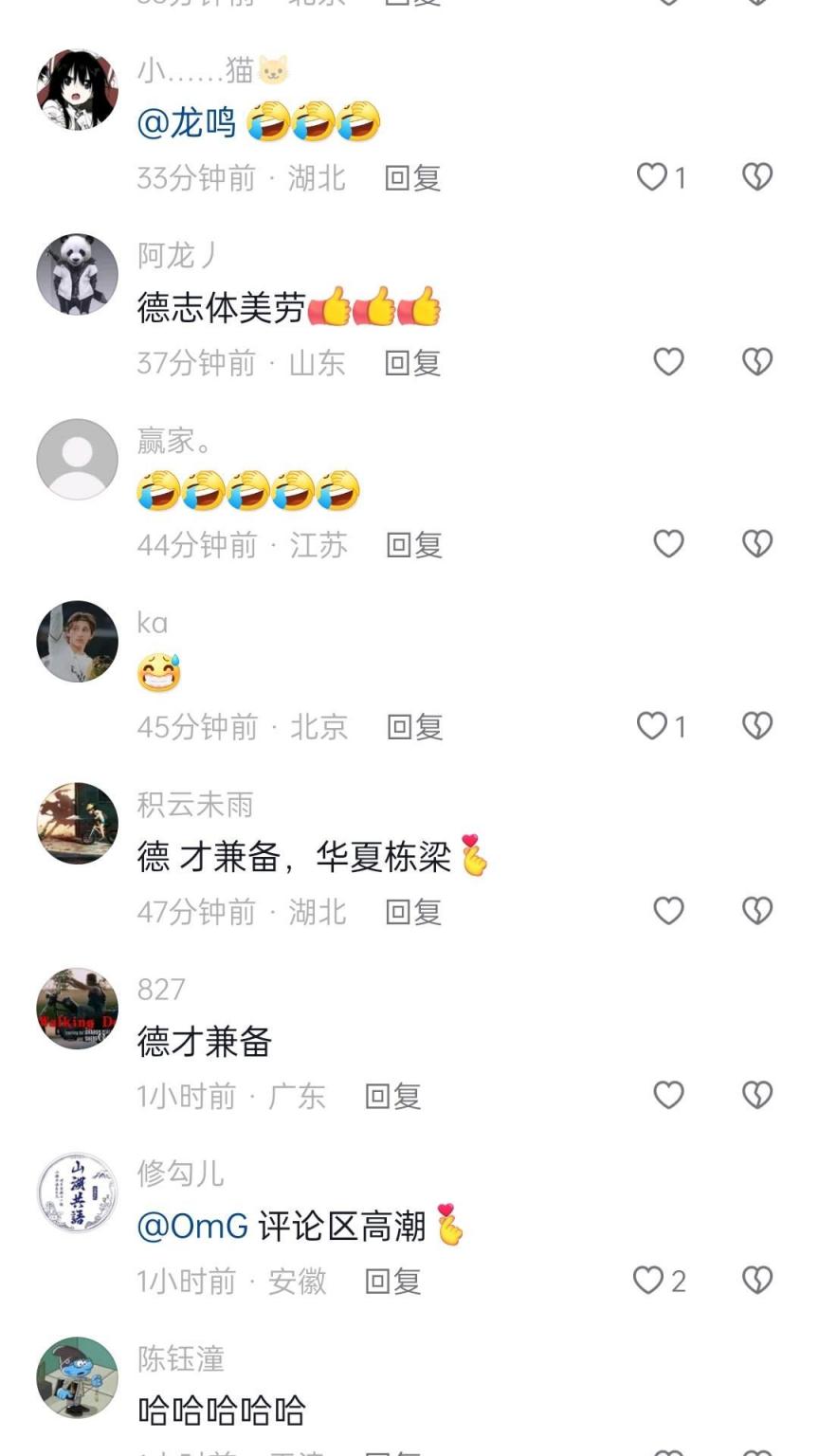This screenshot has height=1456, width=819.
Task: Reply to 阿龙丿's comment
Action: (x=412, y=363)
